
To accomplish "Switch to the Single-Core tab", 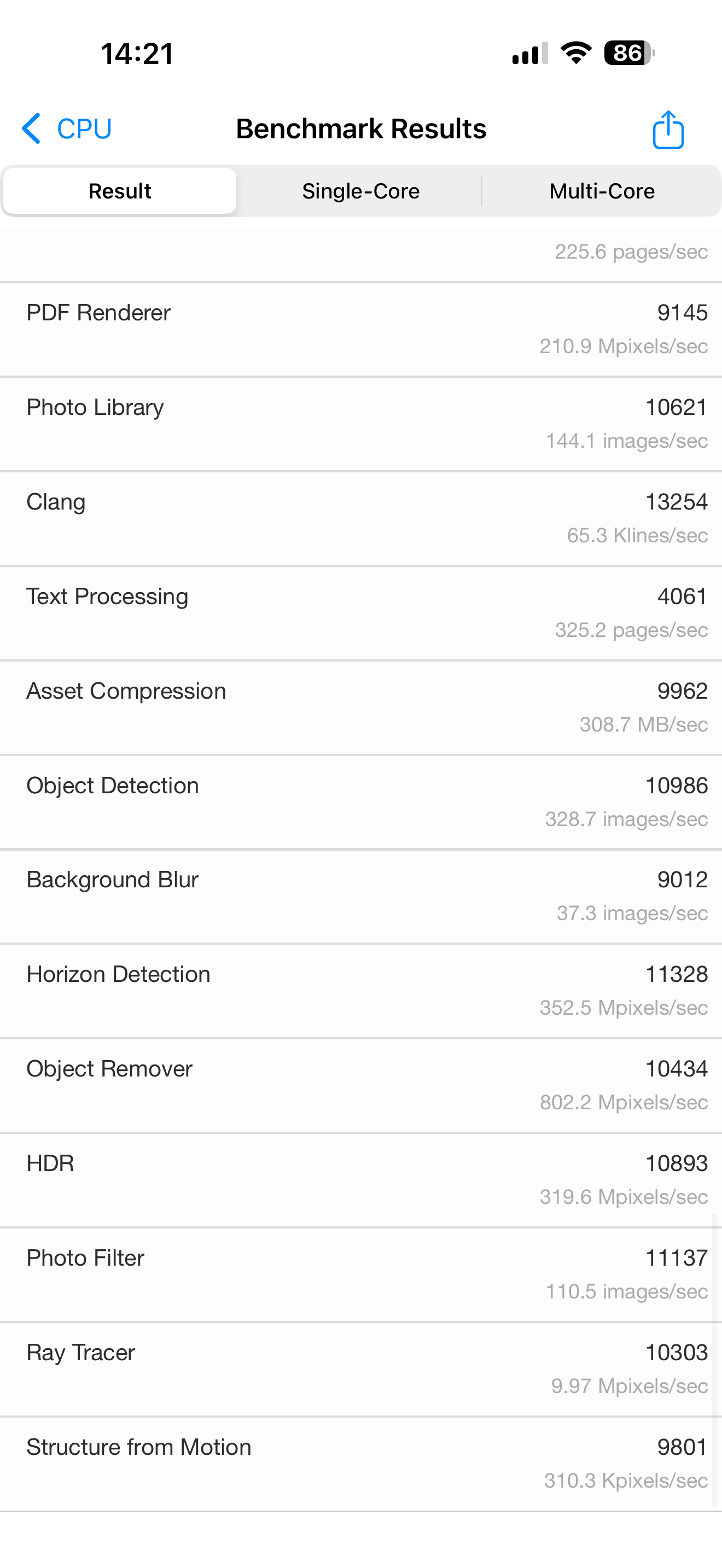I will (x=360, y=191).
